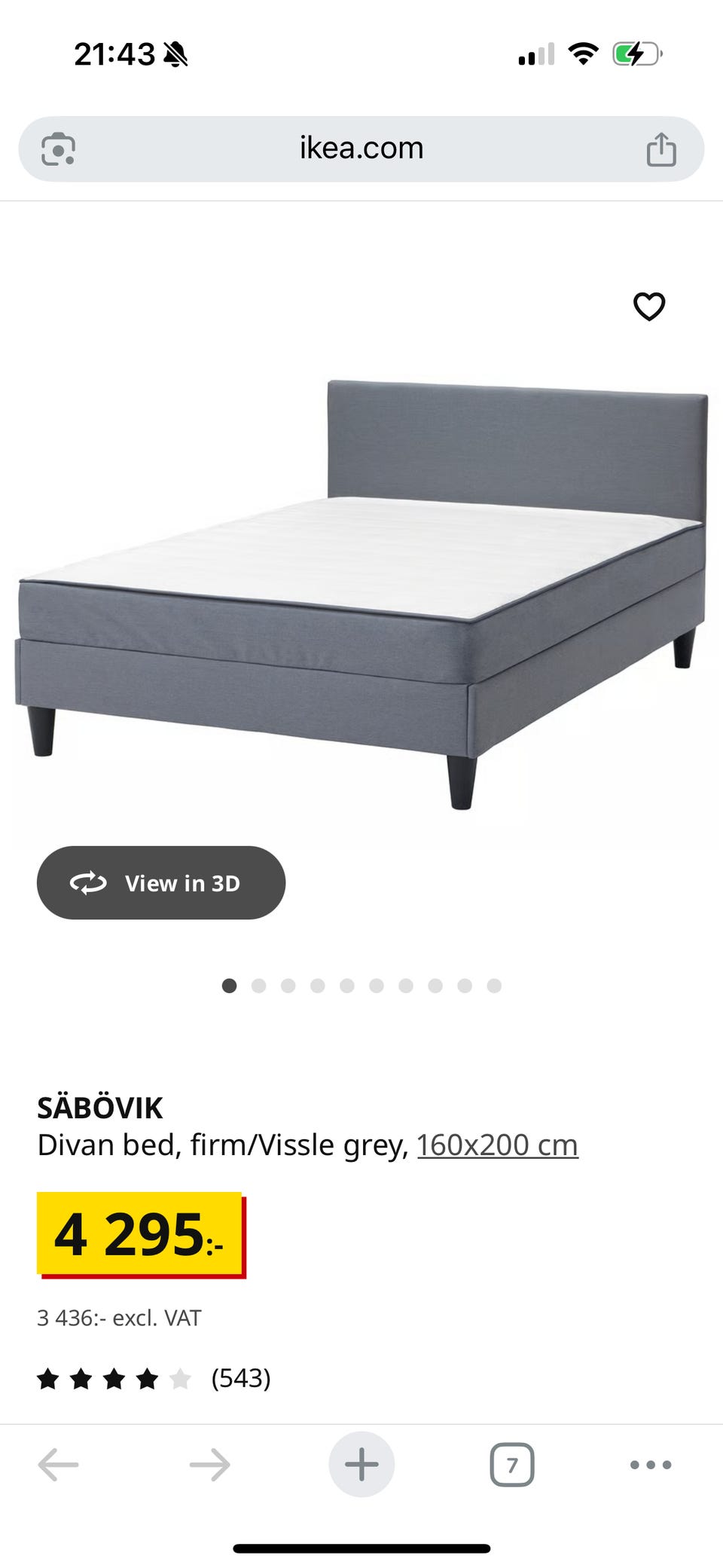Screen dimensions: 723x1568
Task: Share this IKEA page
Action: tap(660, 149)
